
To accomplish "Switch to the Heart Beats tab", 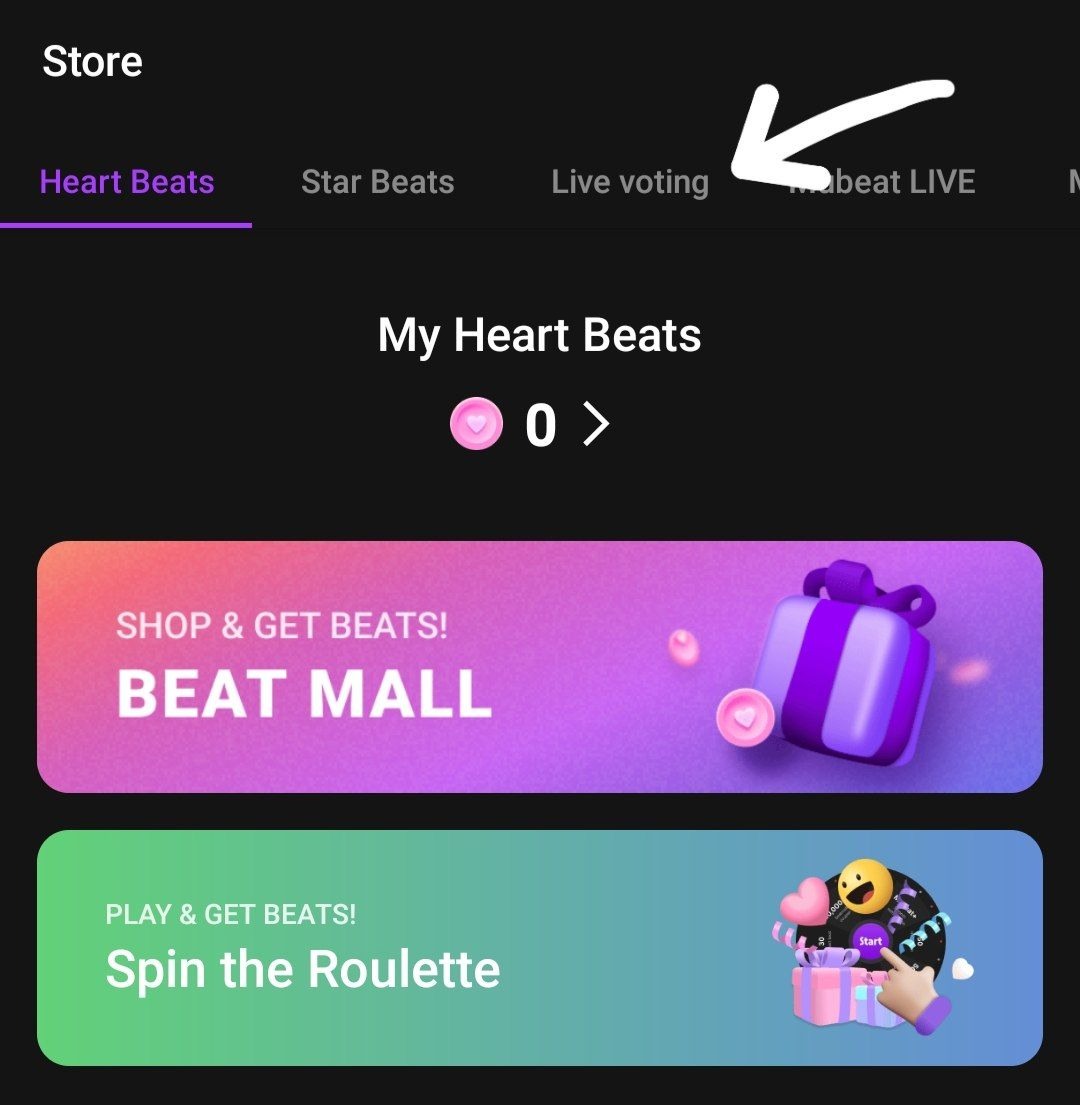I will [x=127, y=182].
